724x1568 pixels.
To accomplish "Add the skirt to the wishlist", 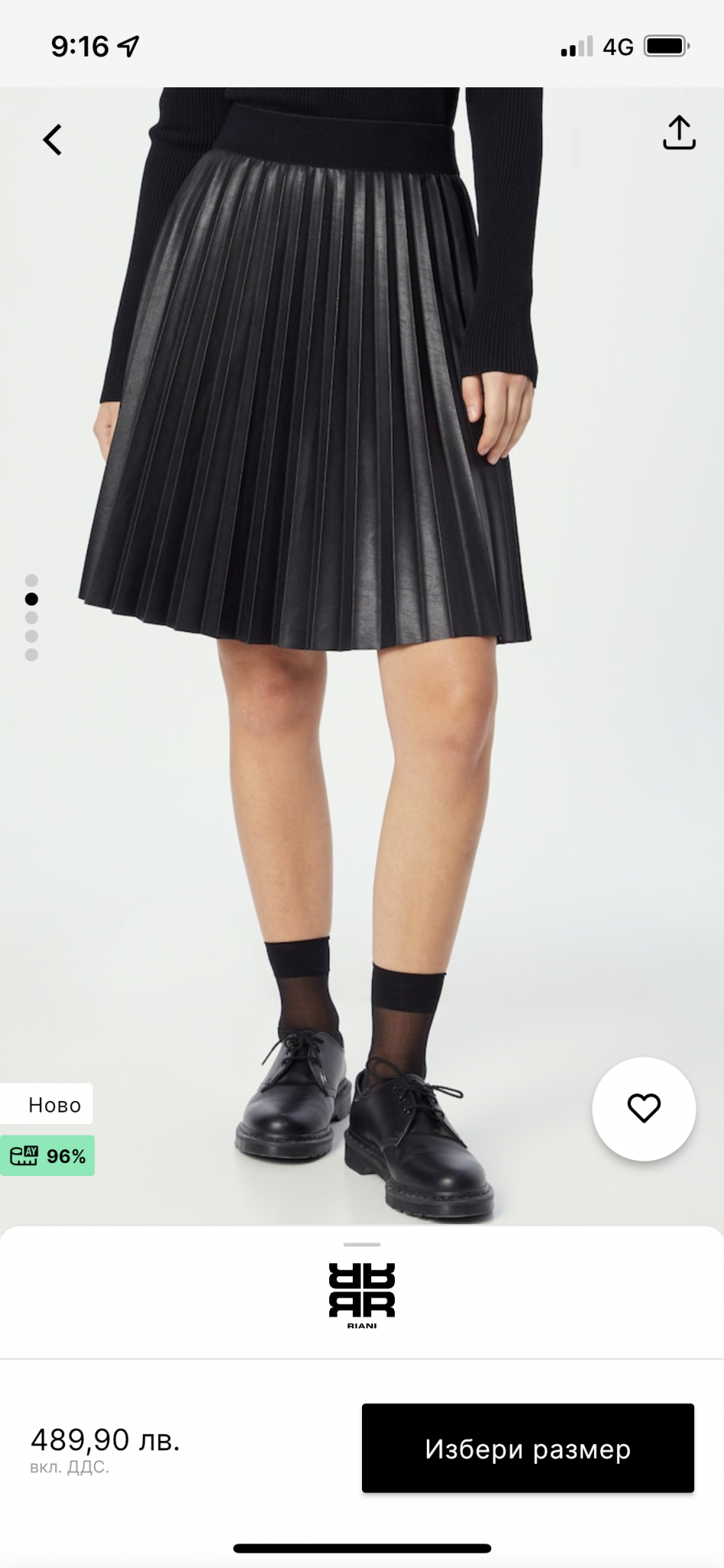I will click(x=644, y=1109).
